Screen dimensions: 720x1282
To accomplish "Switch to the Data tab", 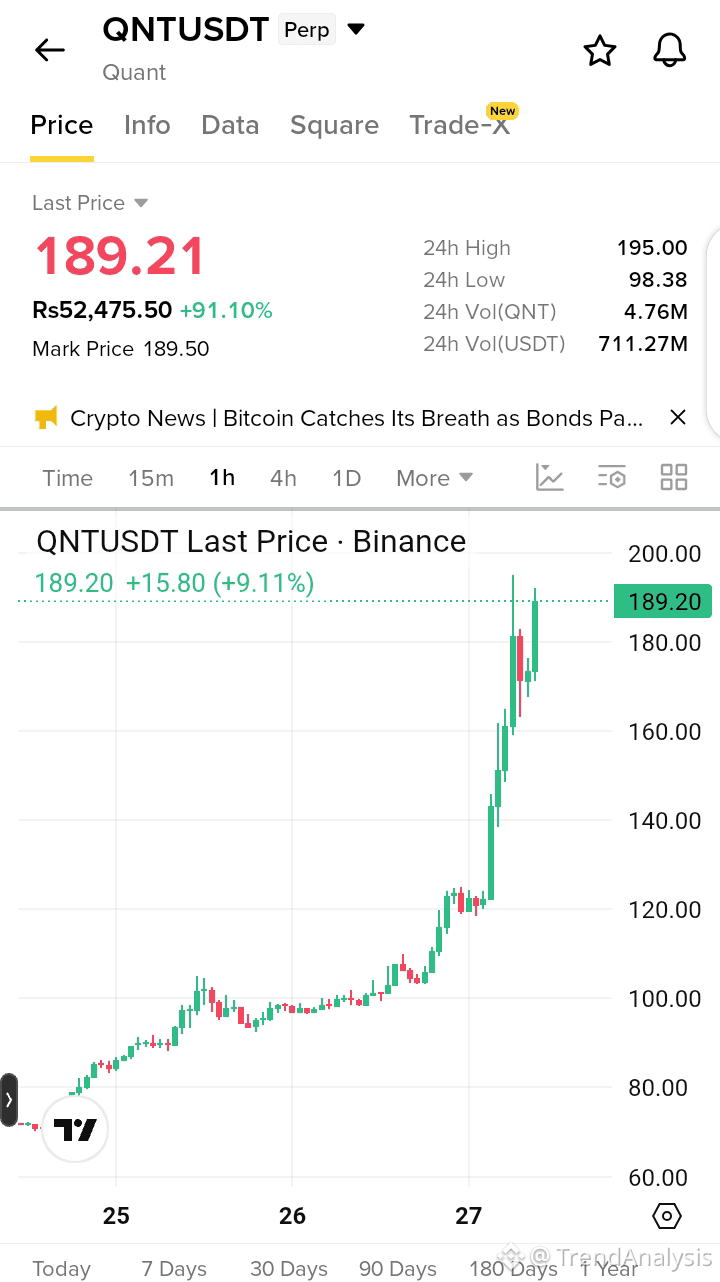I will (x=230, y=125).
